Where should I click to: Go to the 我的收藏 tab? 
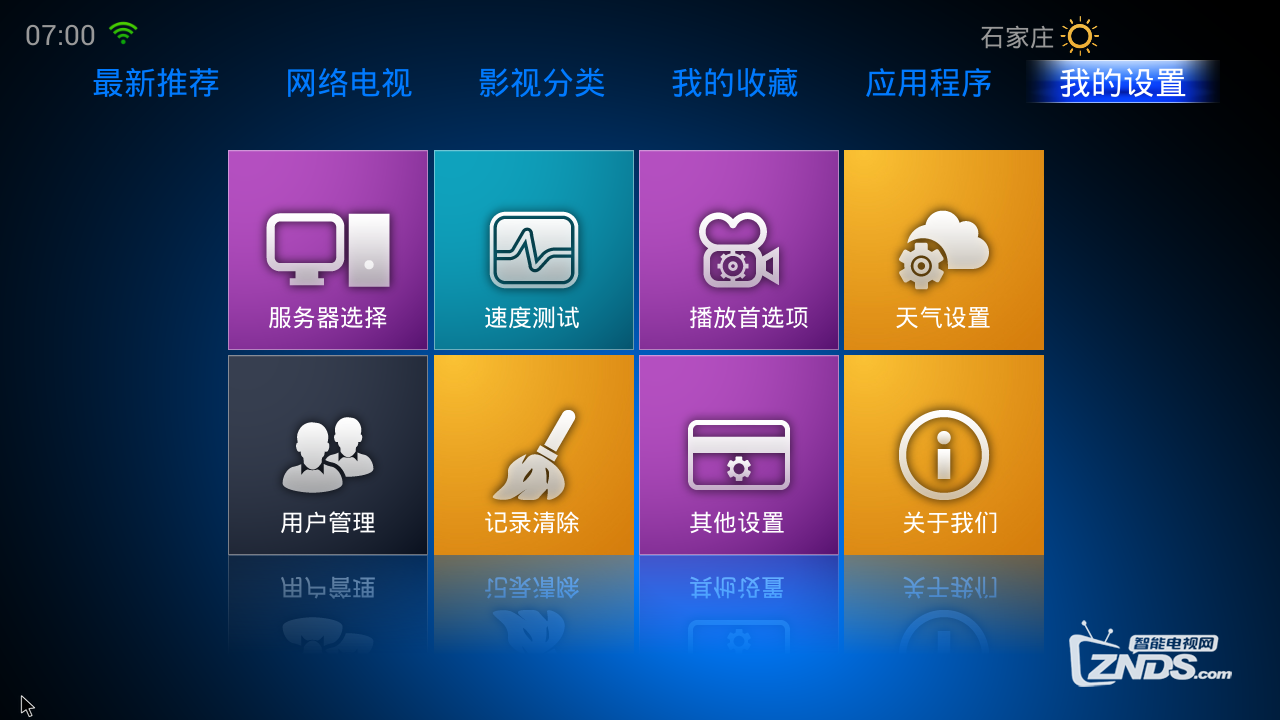point(735,83)
